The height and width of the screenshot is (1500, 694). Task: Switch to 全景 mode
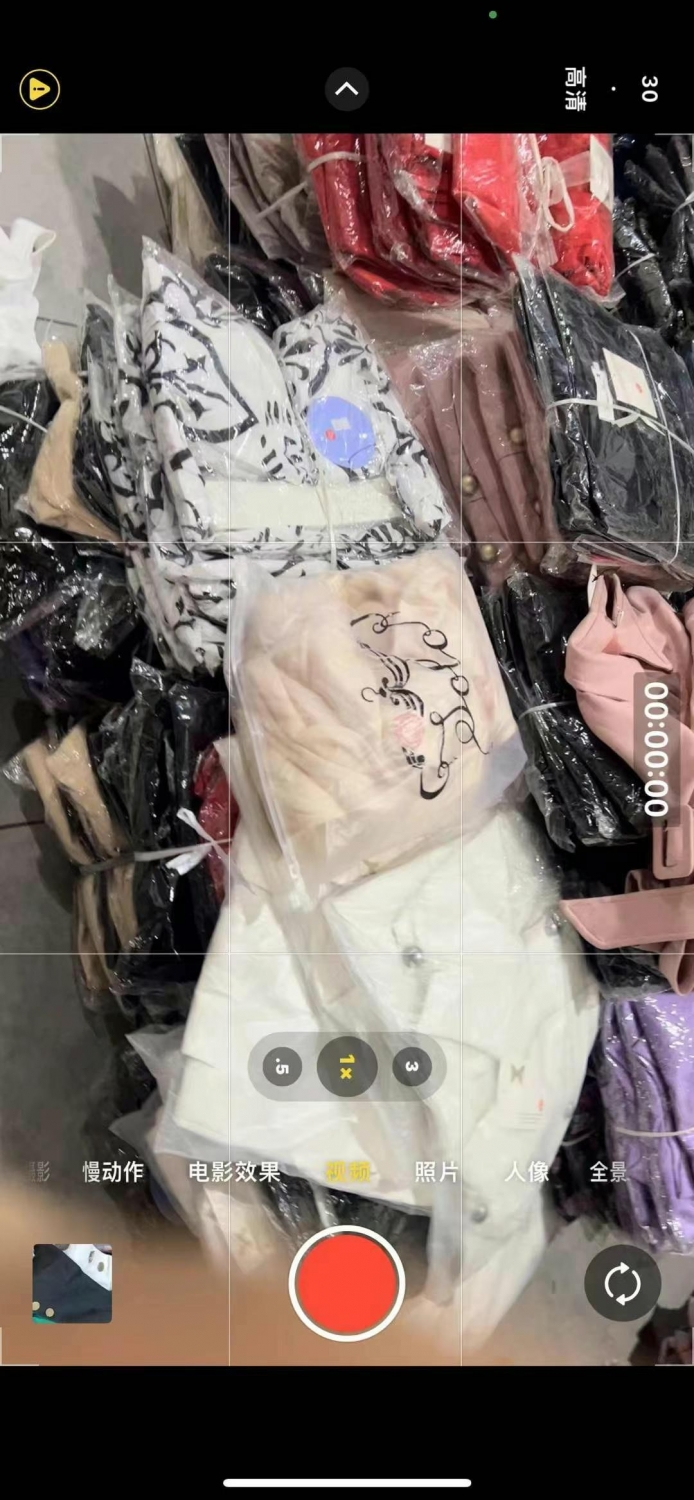[608, 1172]
